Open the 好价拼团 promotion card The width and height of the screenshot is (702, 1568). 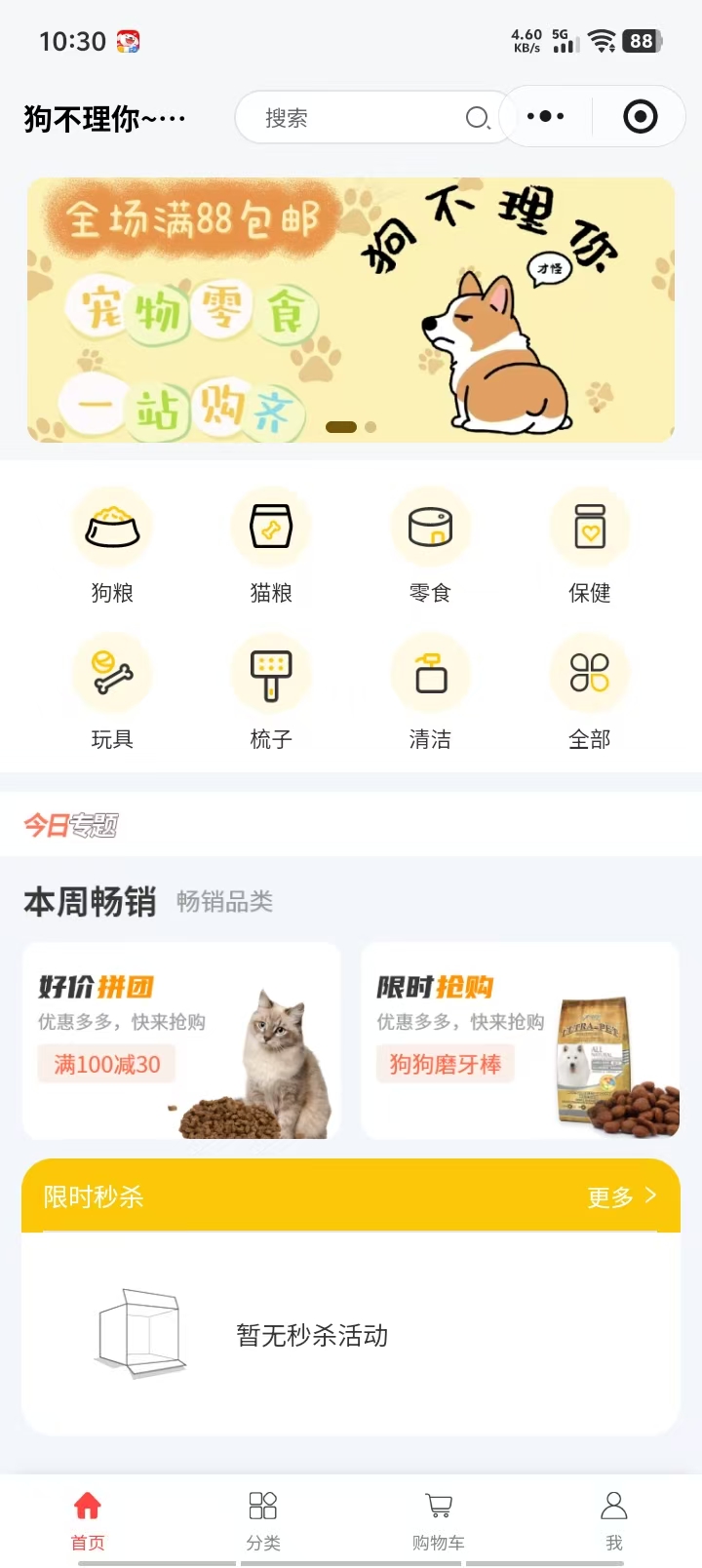[181, 1040]
